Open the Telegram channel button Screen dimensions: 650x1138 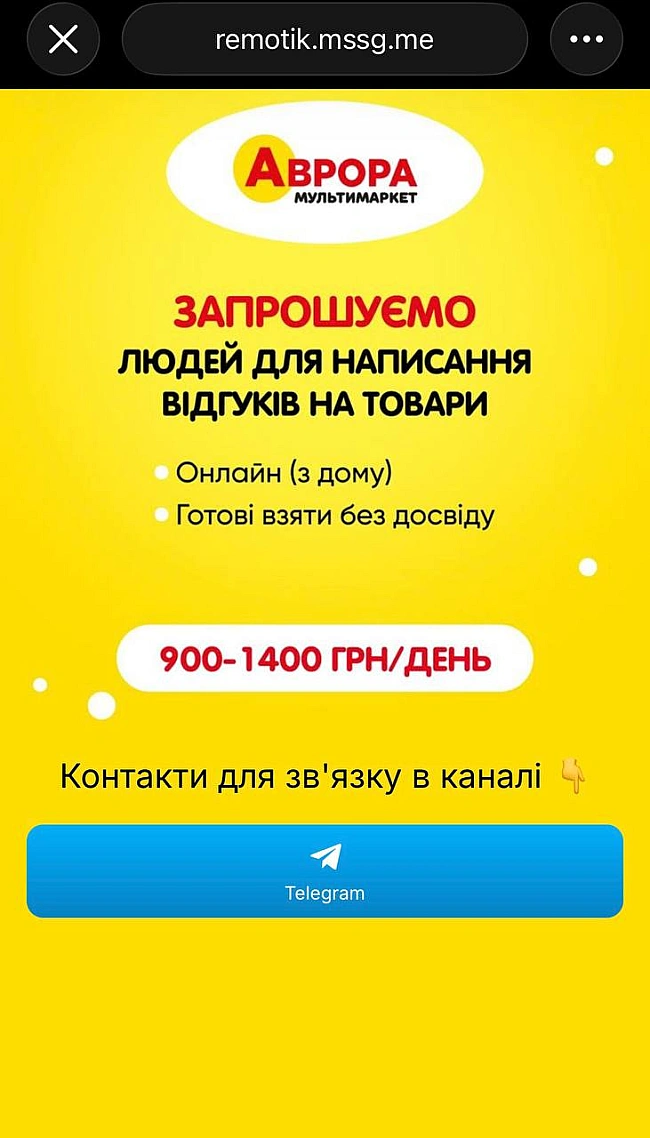(x=324, y=871)
